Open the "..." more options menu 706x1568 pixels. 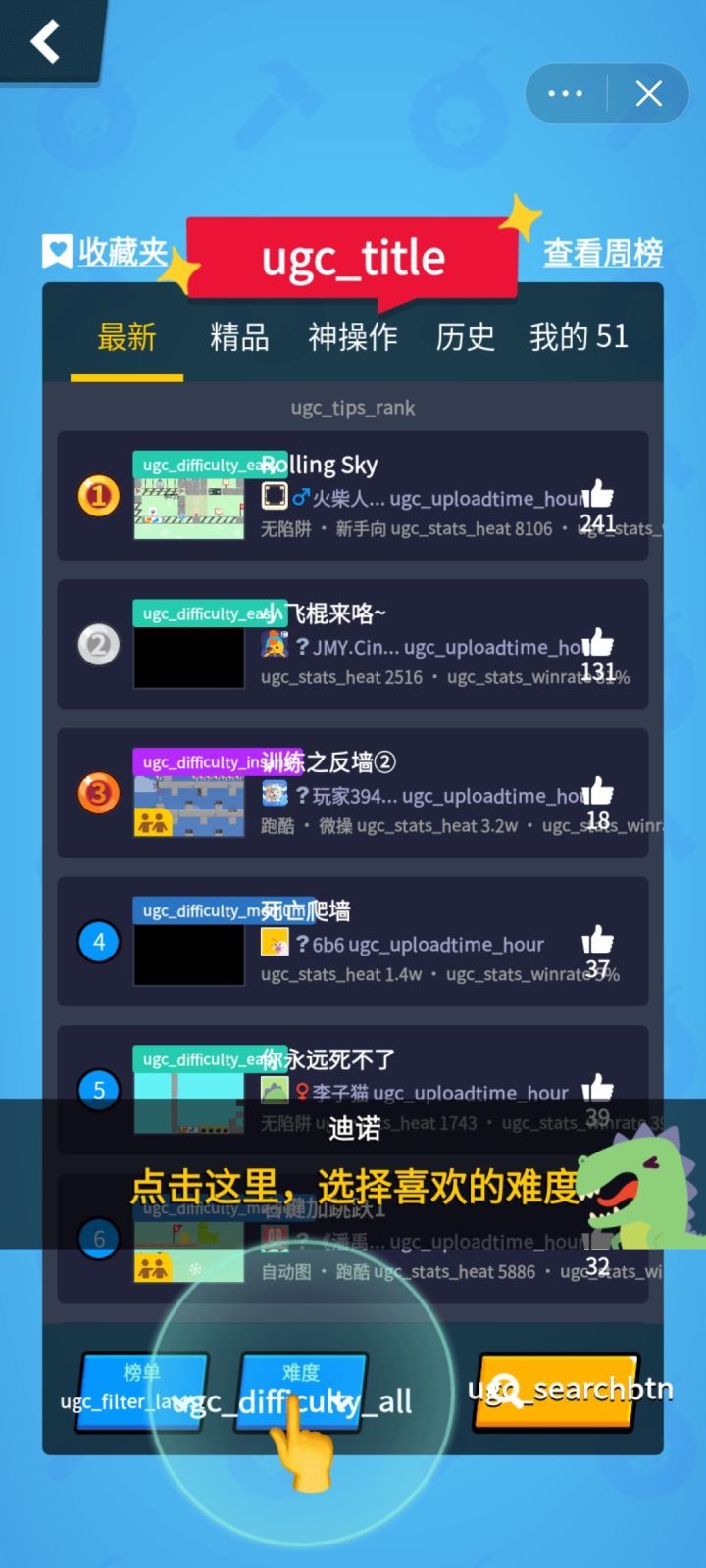[566, 93]
